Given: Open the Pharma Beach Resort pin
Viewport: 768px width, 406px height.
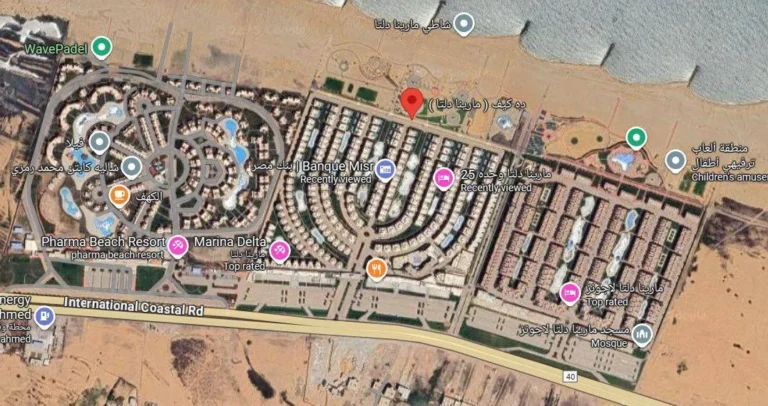Looking at the screenshot, I should point(178,244).
